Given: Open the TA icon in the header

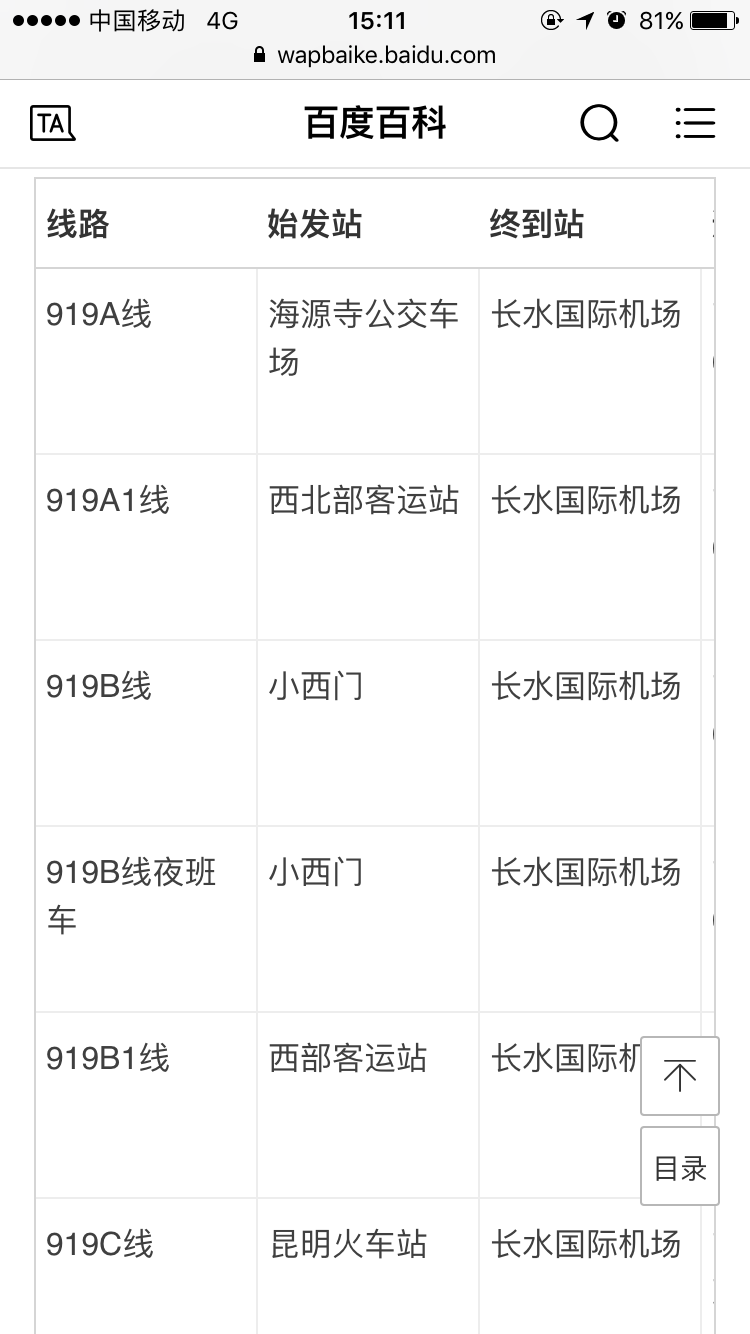Looking at the screenshot, I should coord(53,124).
